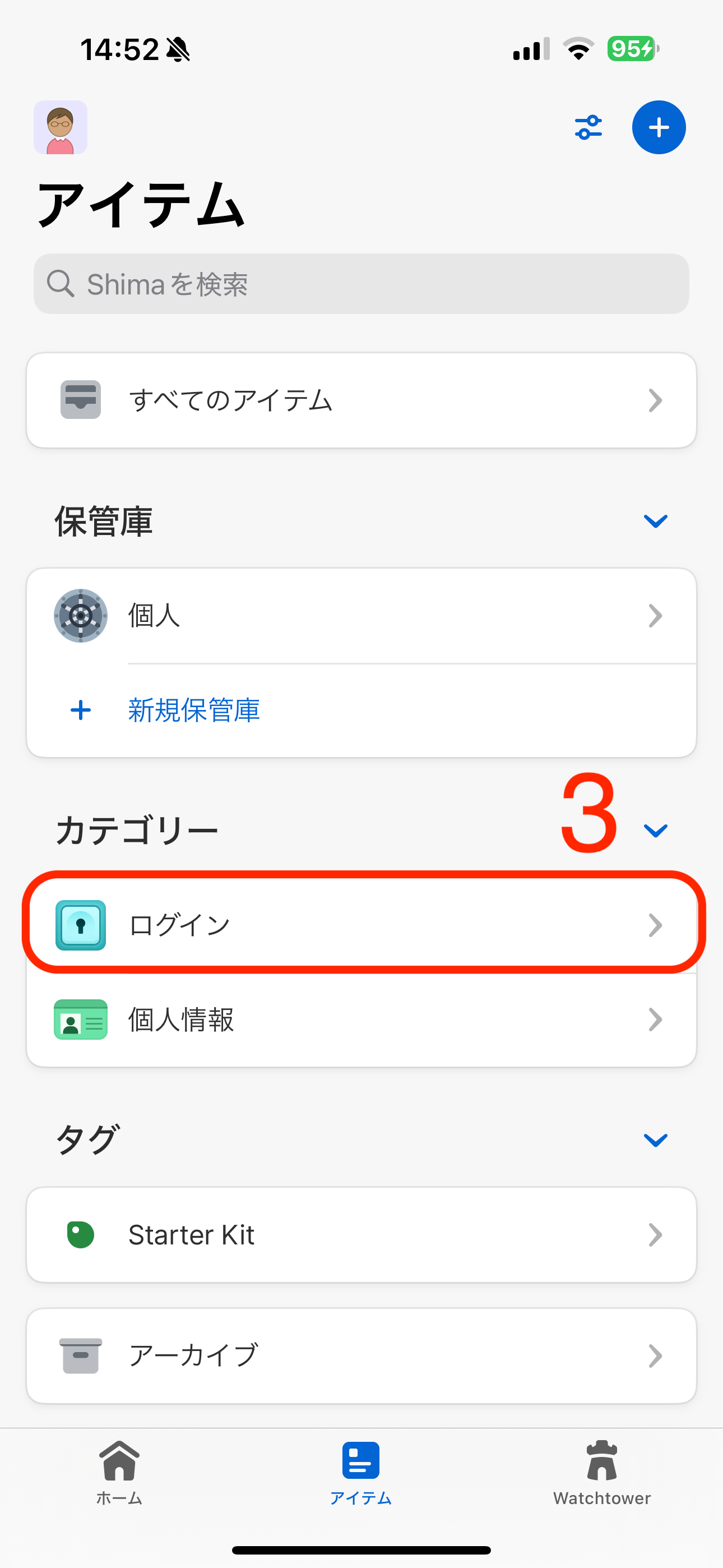Screen dimensions: 723x1568
Task: Tap the Shimaを検索 search field
Action: coord(361,284)
